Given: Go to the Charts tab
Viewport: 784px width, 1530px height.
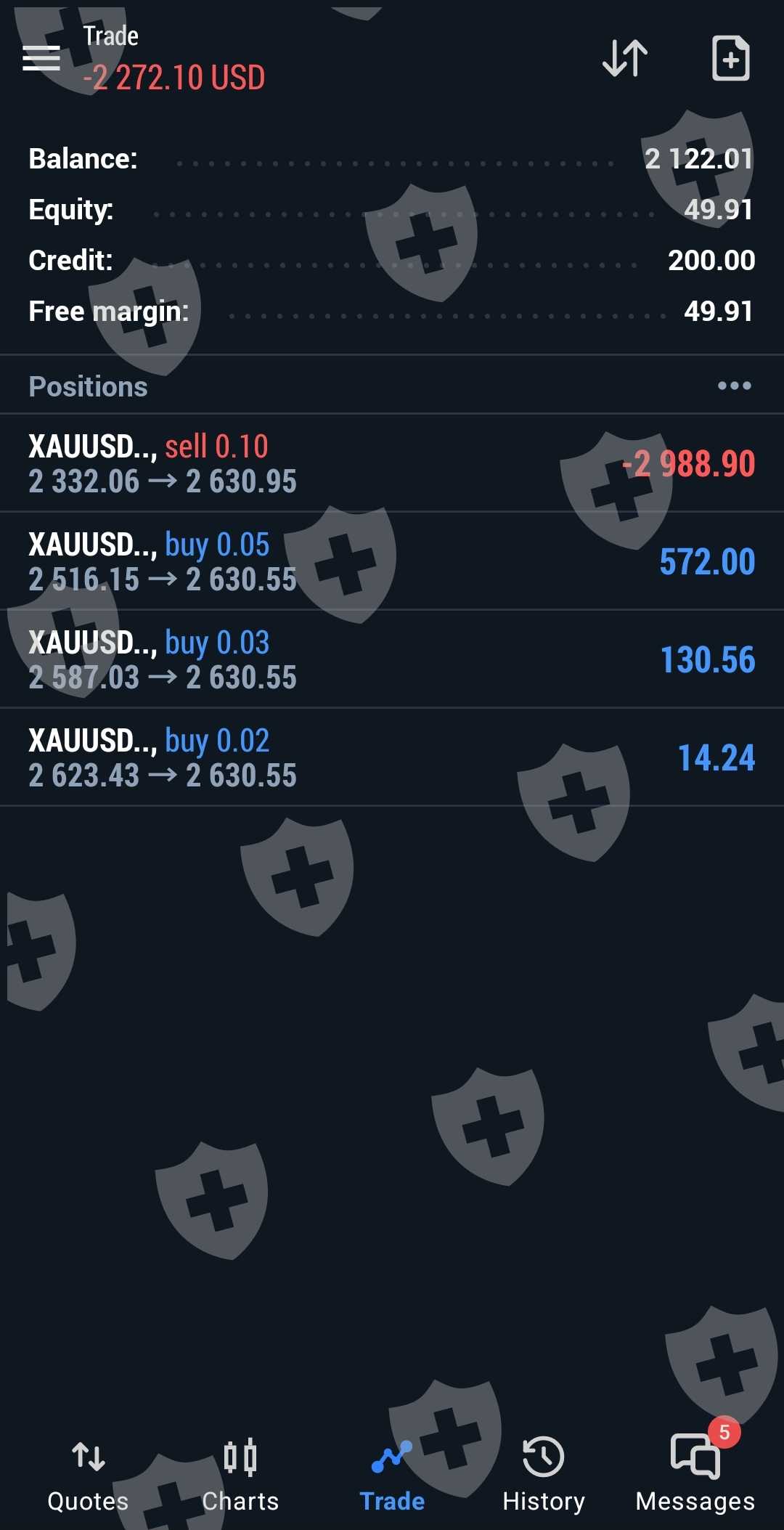Looking at the screenshot, I should [240, 1474].
